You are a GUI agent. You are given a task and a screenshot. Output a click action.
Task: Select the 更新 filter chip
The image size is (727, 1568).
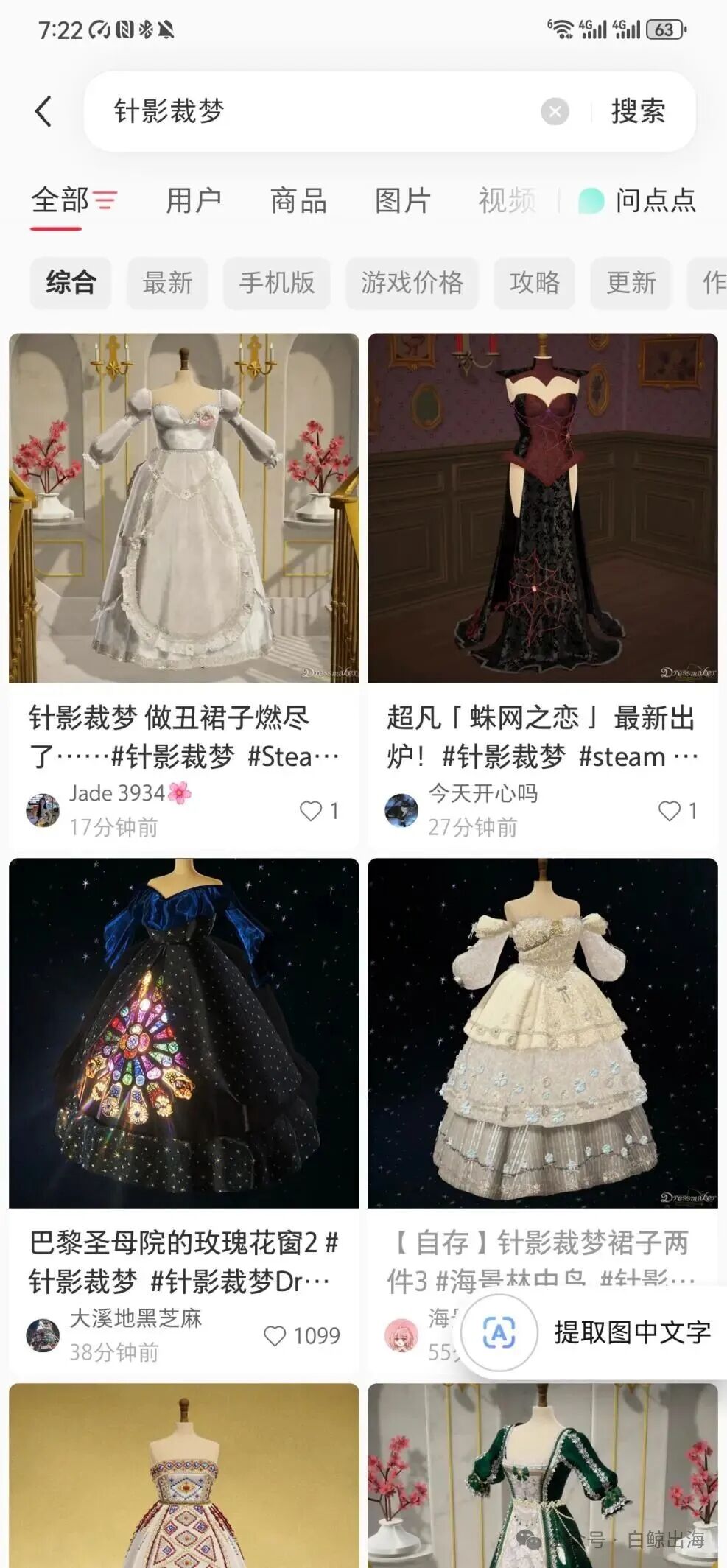tap(631, 283)
